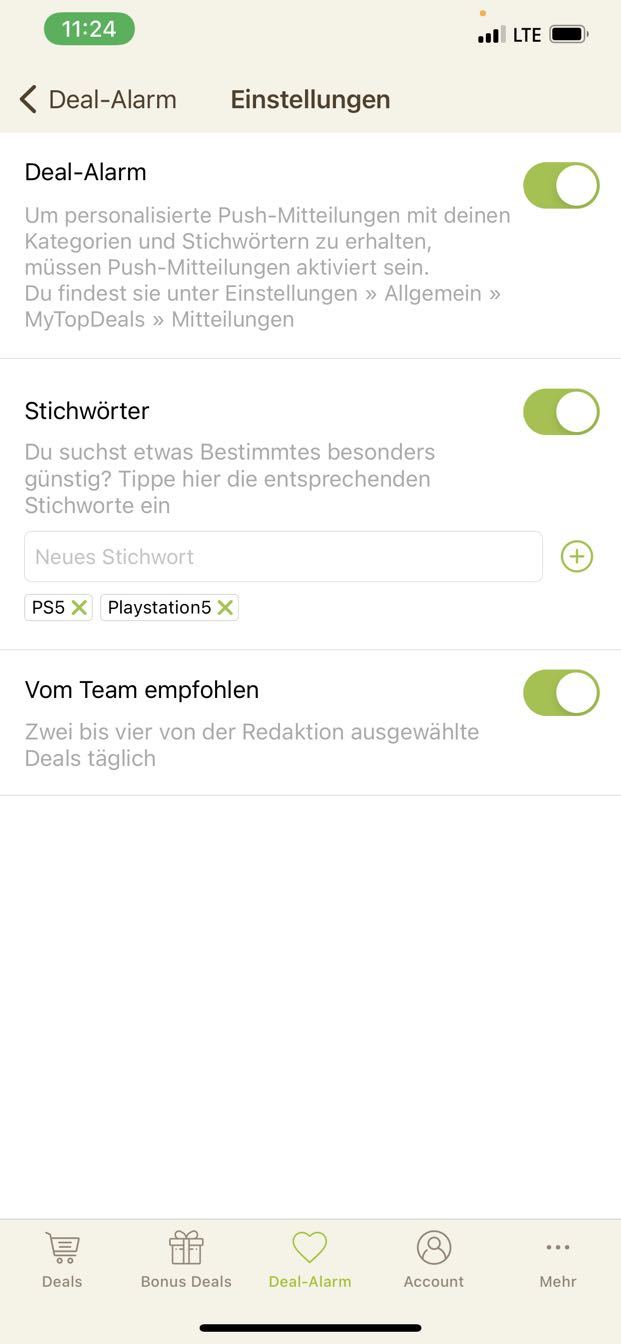Toggle Vom Team empfohlen off
Viewport: 621px width, 1344px height.
(x=561, y=693)
